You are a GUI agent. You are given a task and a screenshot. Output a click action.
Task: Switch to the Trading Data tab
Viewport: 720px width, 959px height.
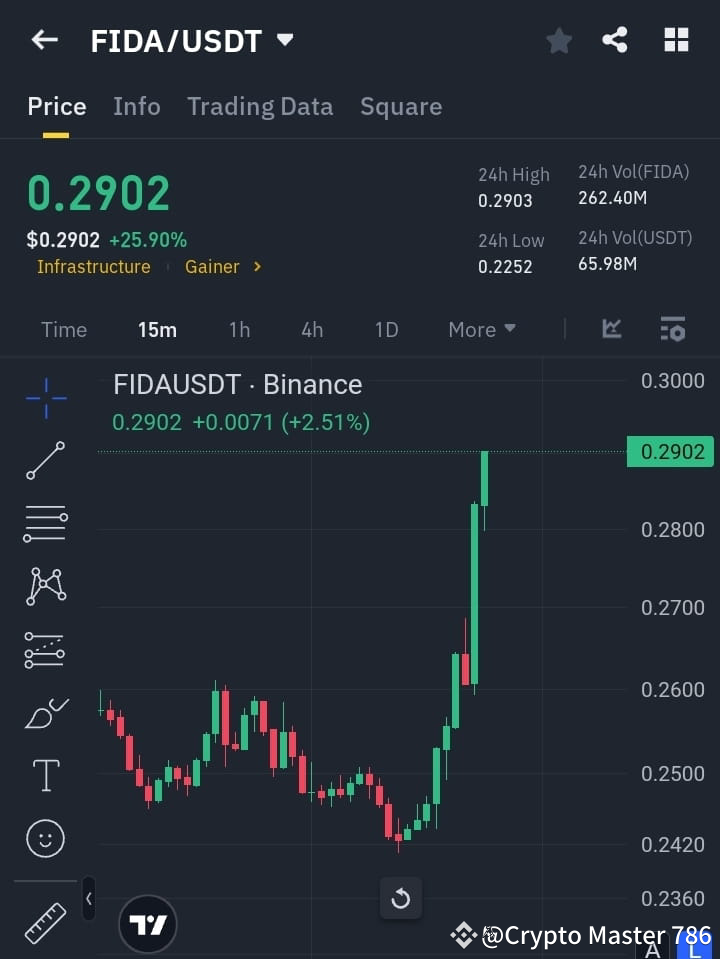(260, 106)
